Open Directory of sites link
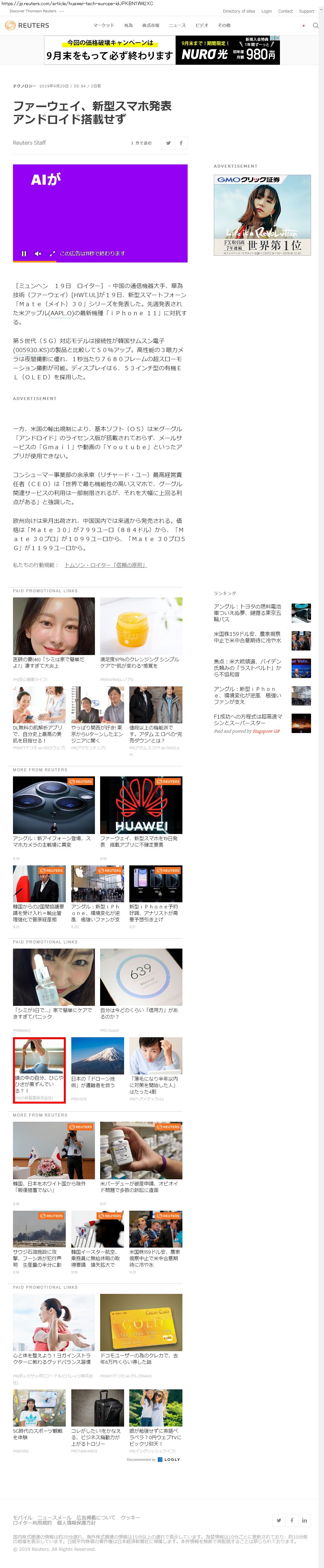Image resolution: width=324 pixels, height=1568 pixels. (x=238, y=11)
